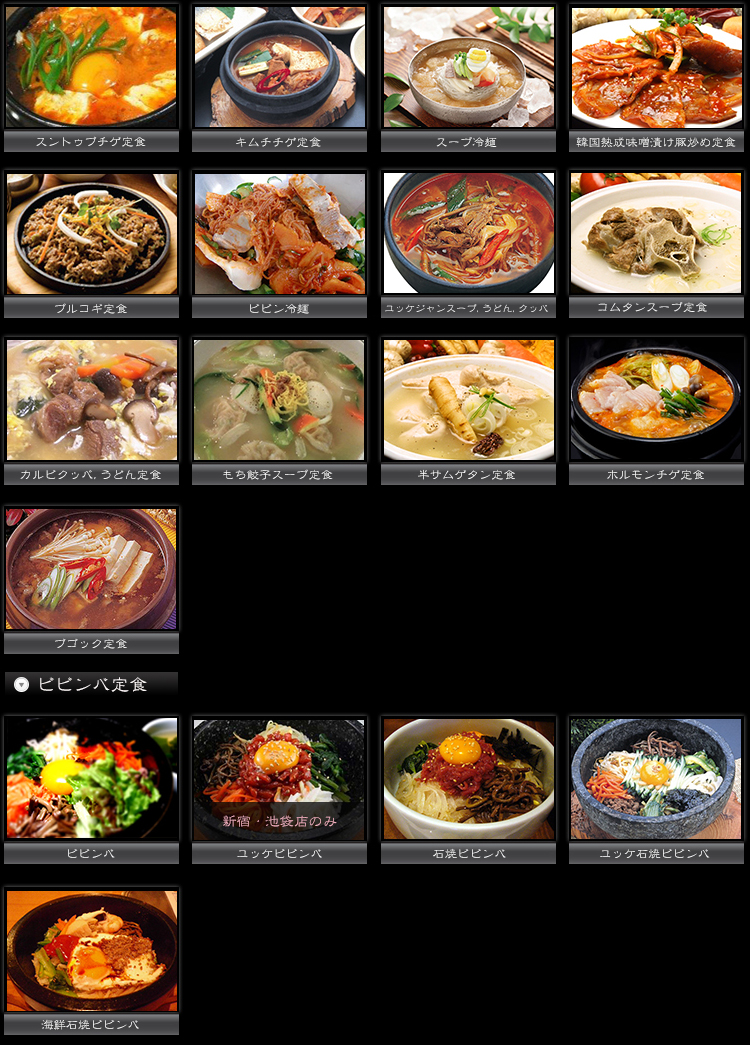
Task: Collapse the ビビンバ定食 section header
Action: [22, 685]
